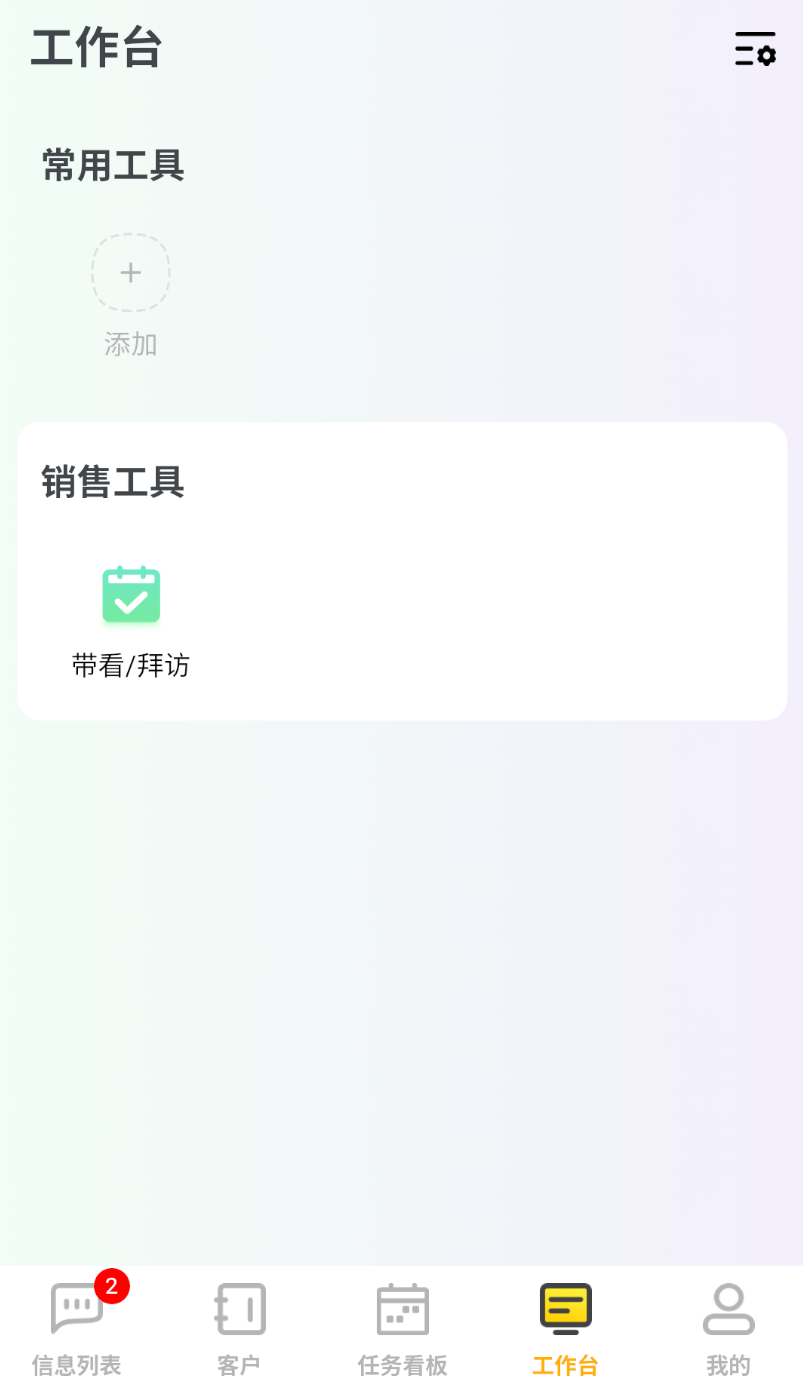The width and height of the screenshot is (803, 1386).
Task: Tap the red badge showing 2 unread messages
Action: (x=110, y=1288)
